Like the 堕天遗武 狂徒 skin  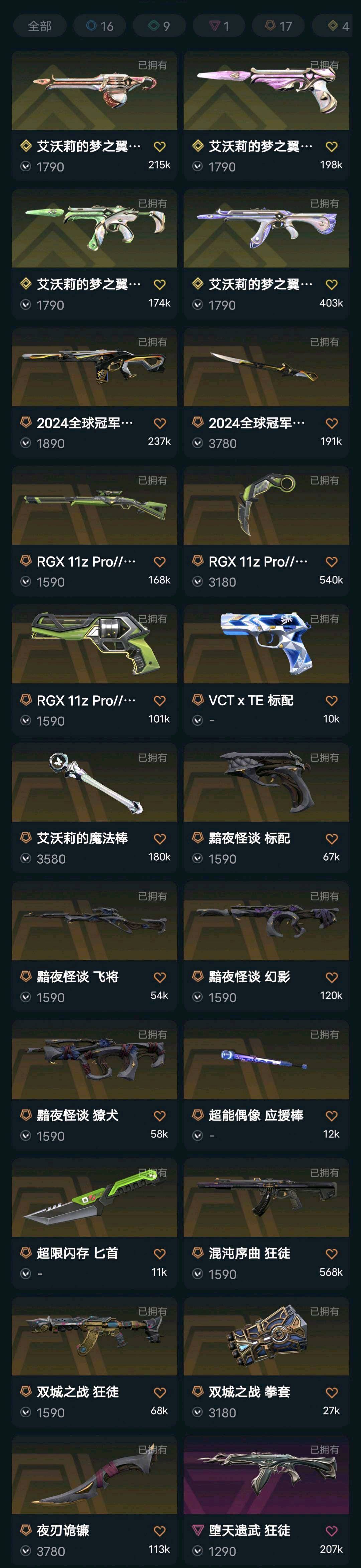pos(332,1531)
